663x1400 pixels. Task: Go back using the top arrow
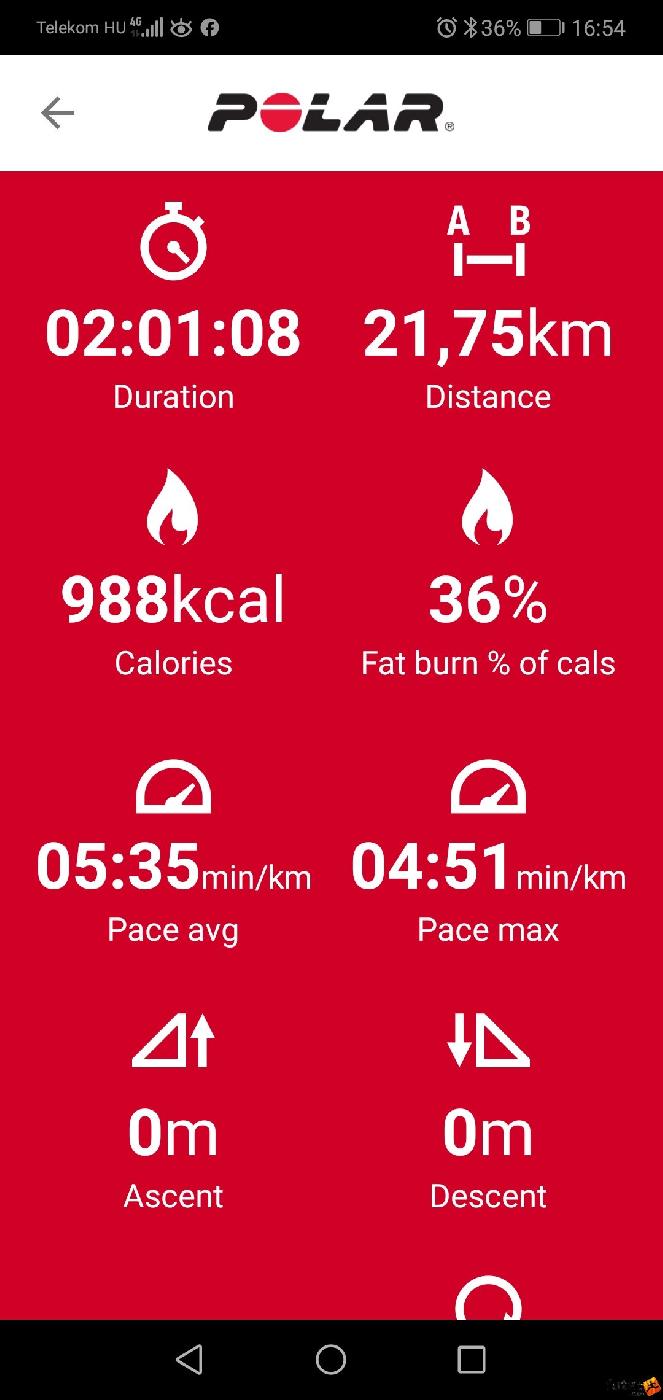[57, 113]
